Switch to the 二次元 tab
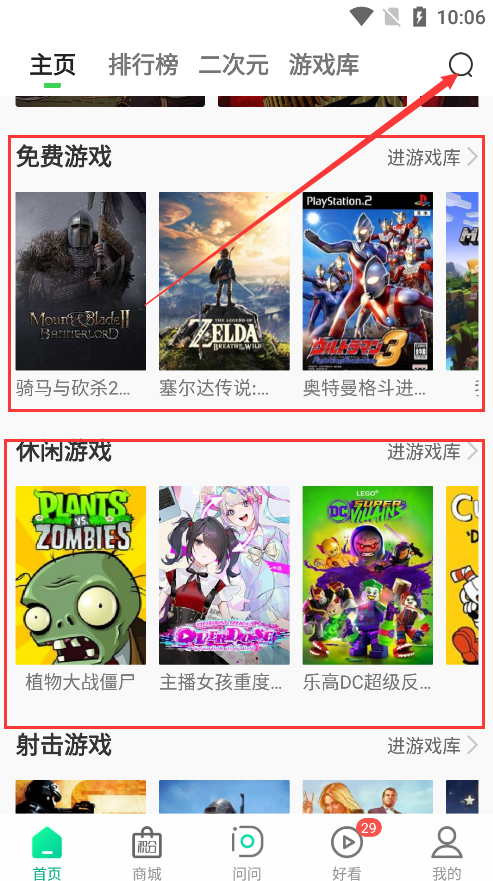 pos(233,65)
